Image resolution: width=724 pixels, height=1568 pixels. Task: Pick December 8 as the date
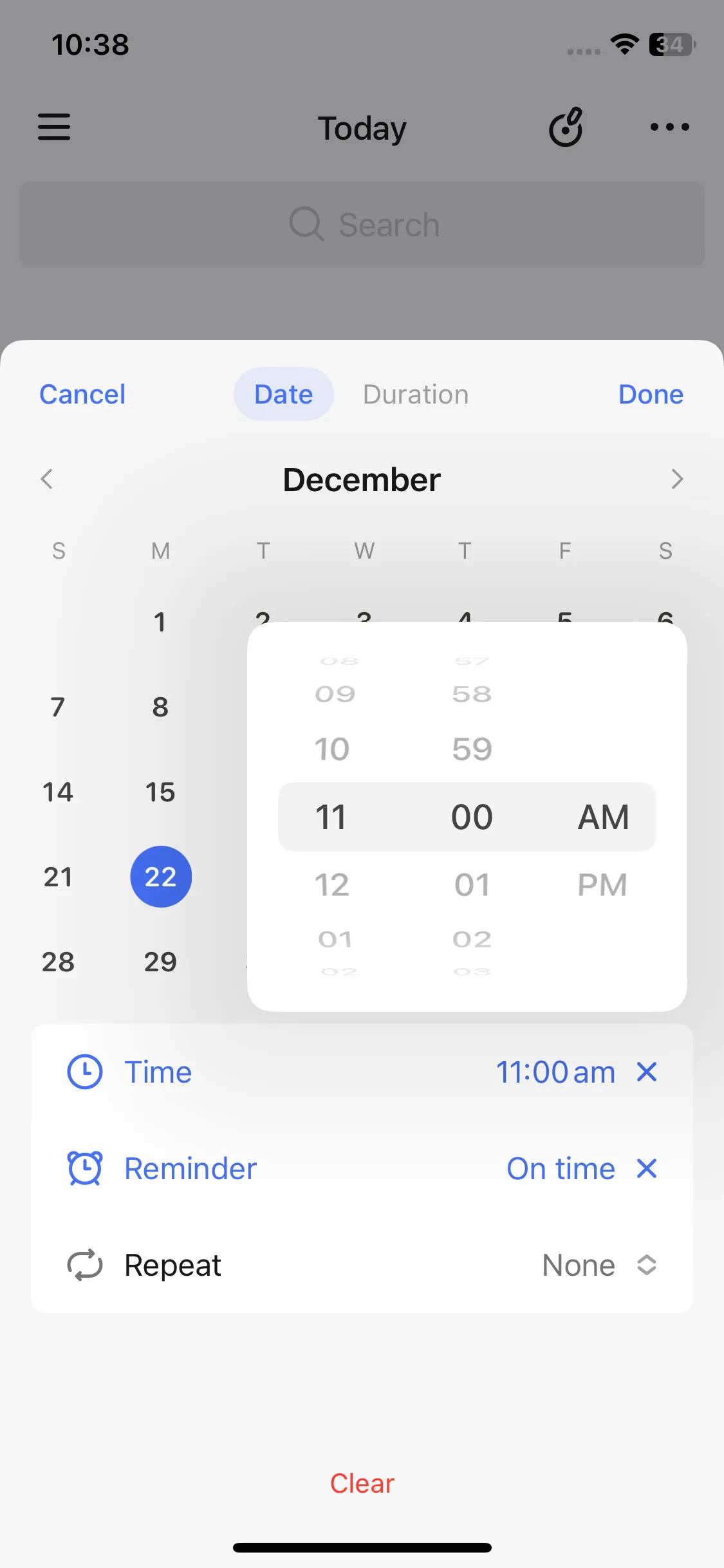[160, 707]
